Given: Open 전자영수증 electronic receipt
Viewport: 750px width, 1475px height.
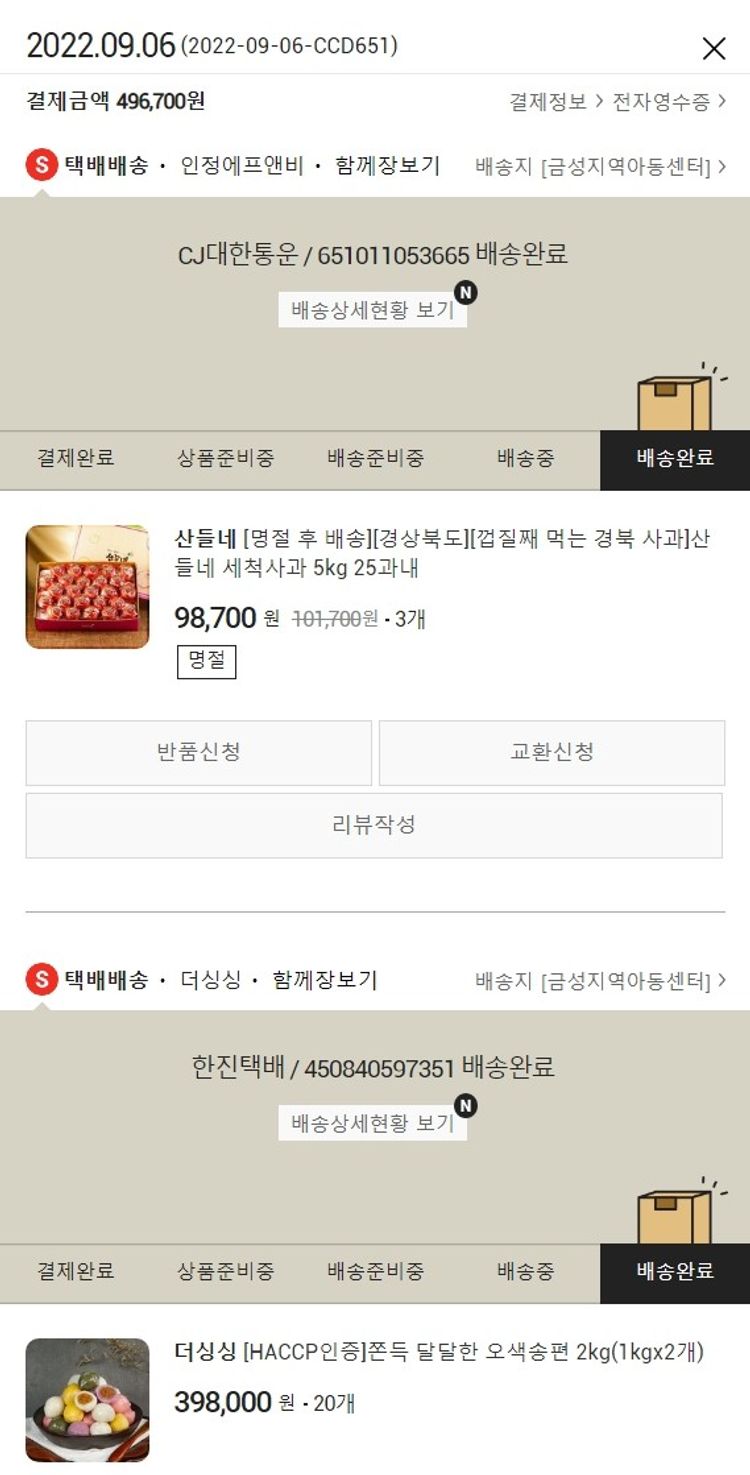Looking at the screenshot, I should coord(668,101).
